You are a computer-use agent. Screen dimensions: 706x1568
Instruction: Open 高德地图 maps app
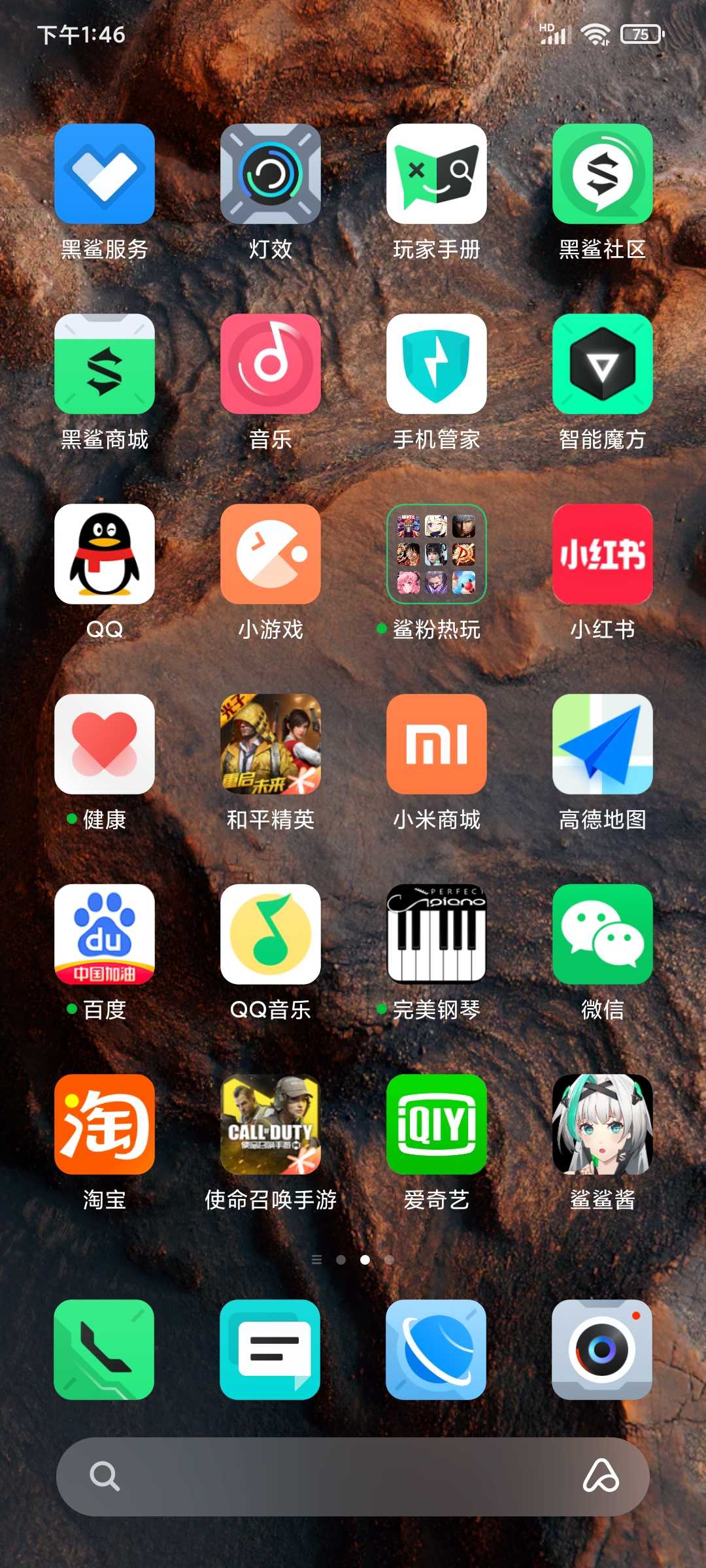pos(603,744)
